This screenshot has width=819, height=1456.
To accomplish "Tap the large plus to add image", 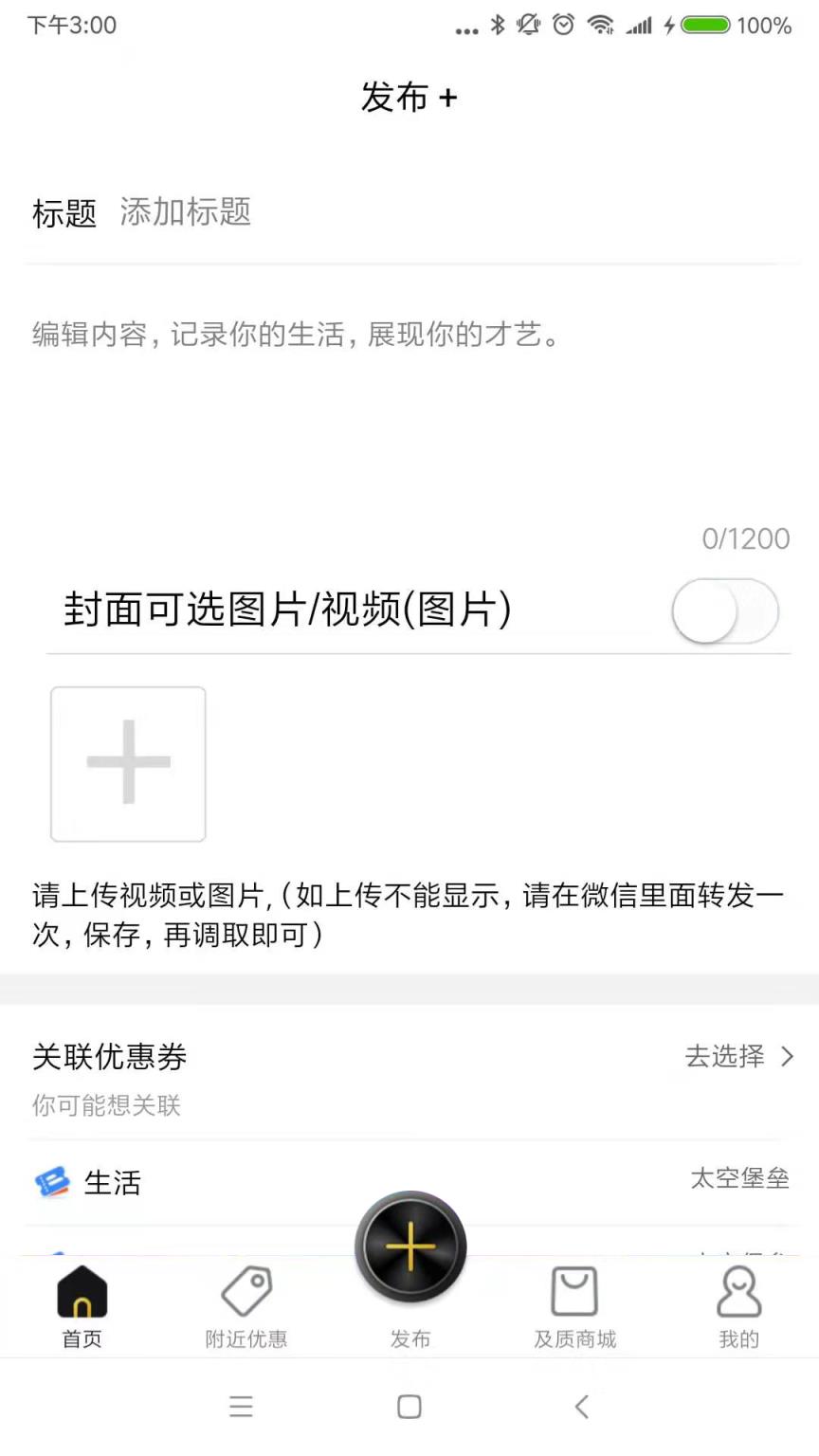I will pos(127,763).
